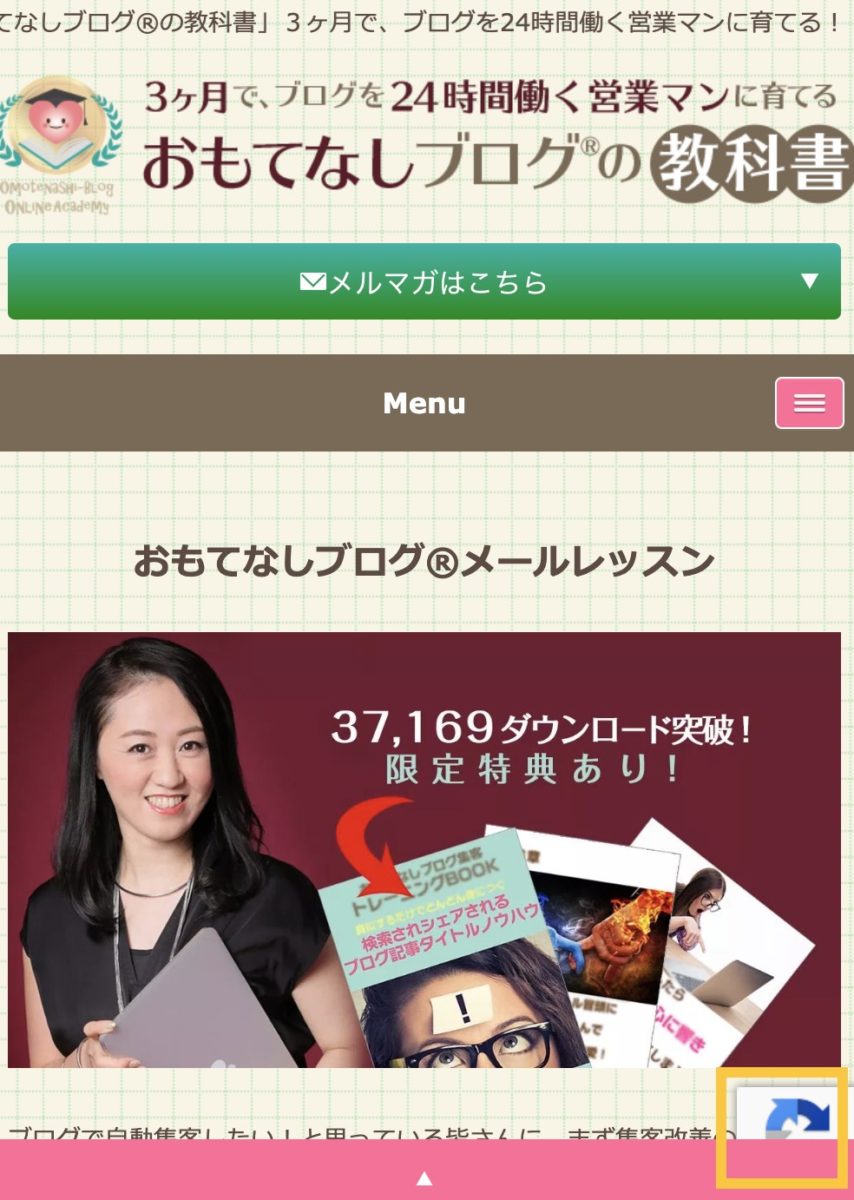Expand the pink bottom bar arrow
The height and width of the screenshot is (1200, 854).
click(424, 1179)
